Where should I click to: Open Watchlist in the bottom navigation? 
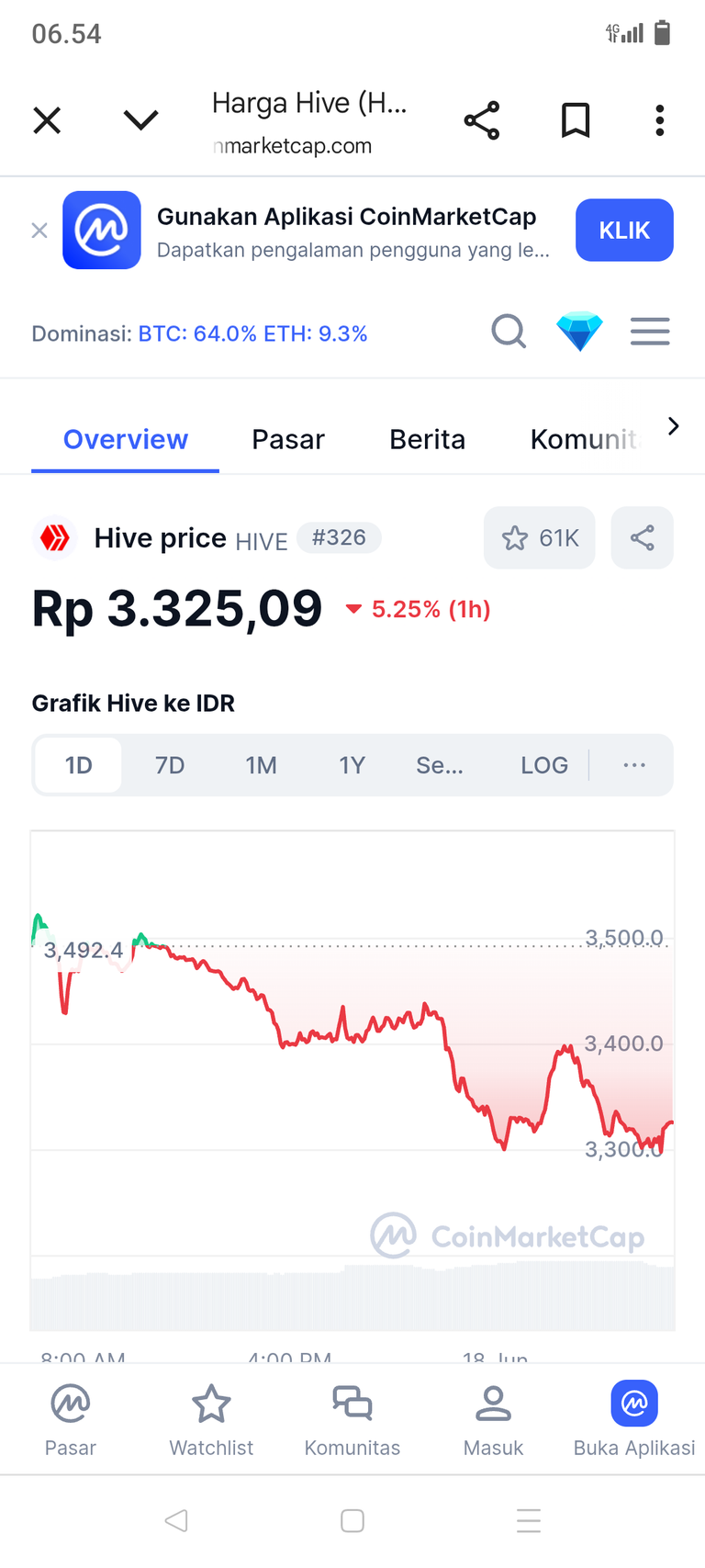tap(211, 1421)
